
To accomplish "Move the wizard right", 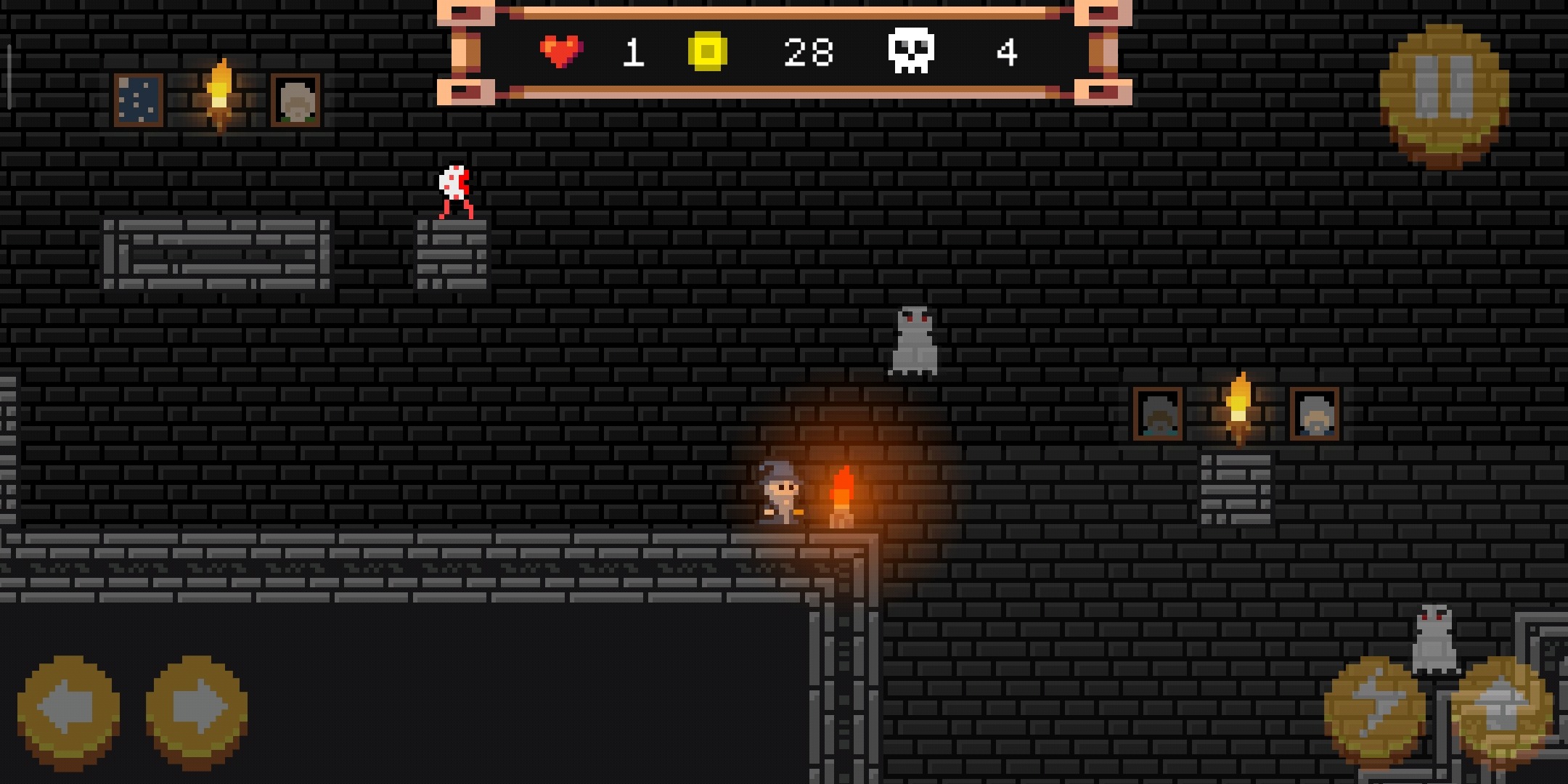I will [x=196, y=708].
